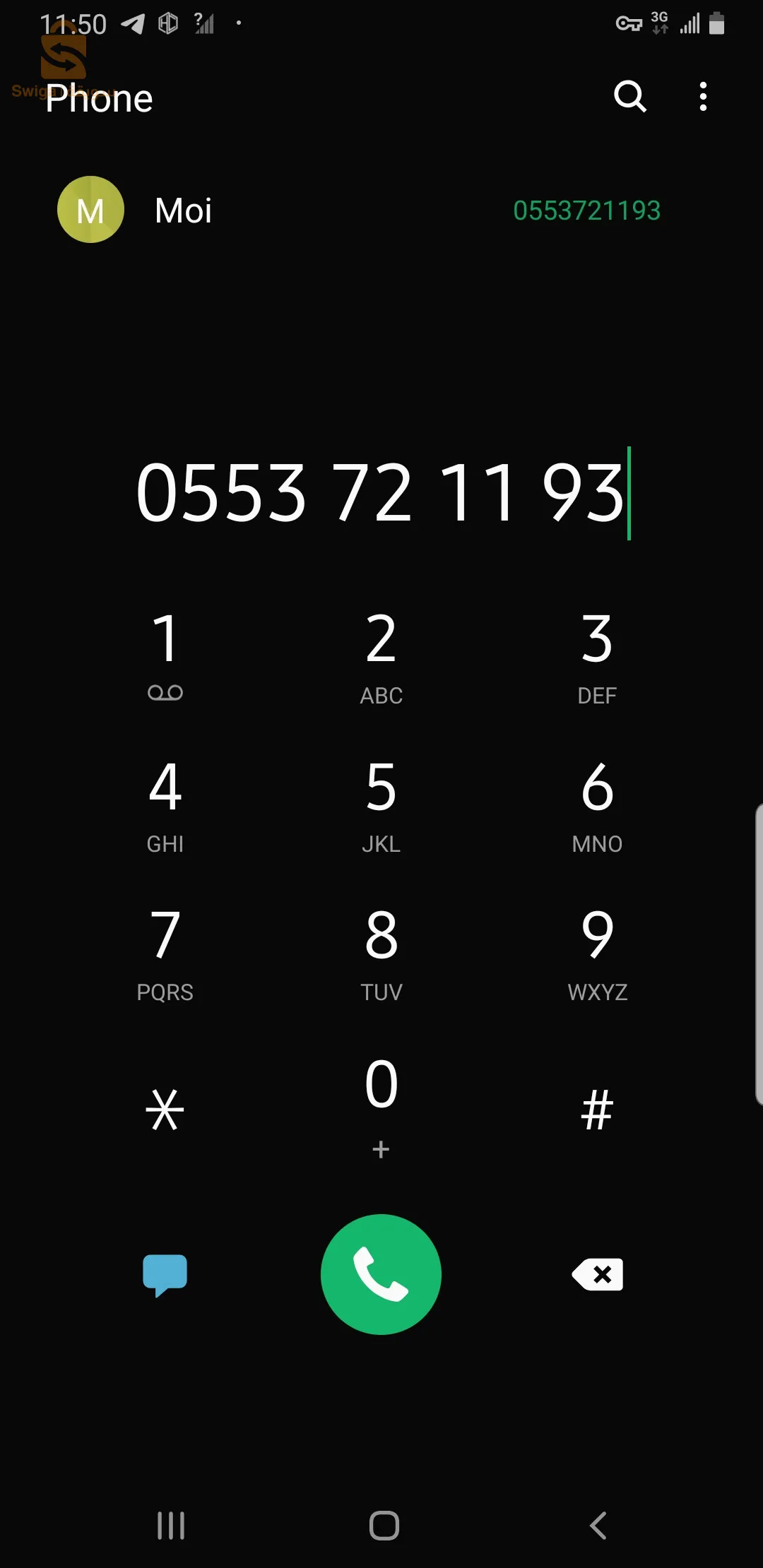The height and width of the screenshot is (1568, 763).
Task: Enter digit 6 MNO
Action: click(597, 802)
